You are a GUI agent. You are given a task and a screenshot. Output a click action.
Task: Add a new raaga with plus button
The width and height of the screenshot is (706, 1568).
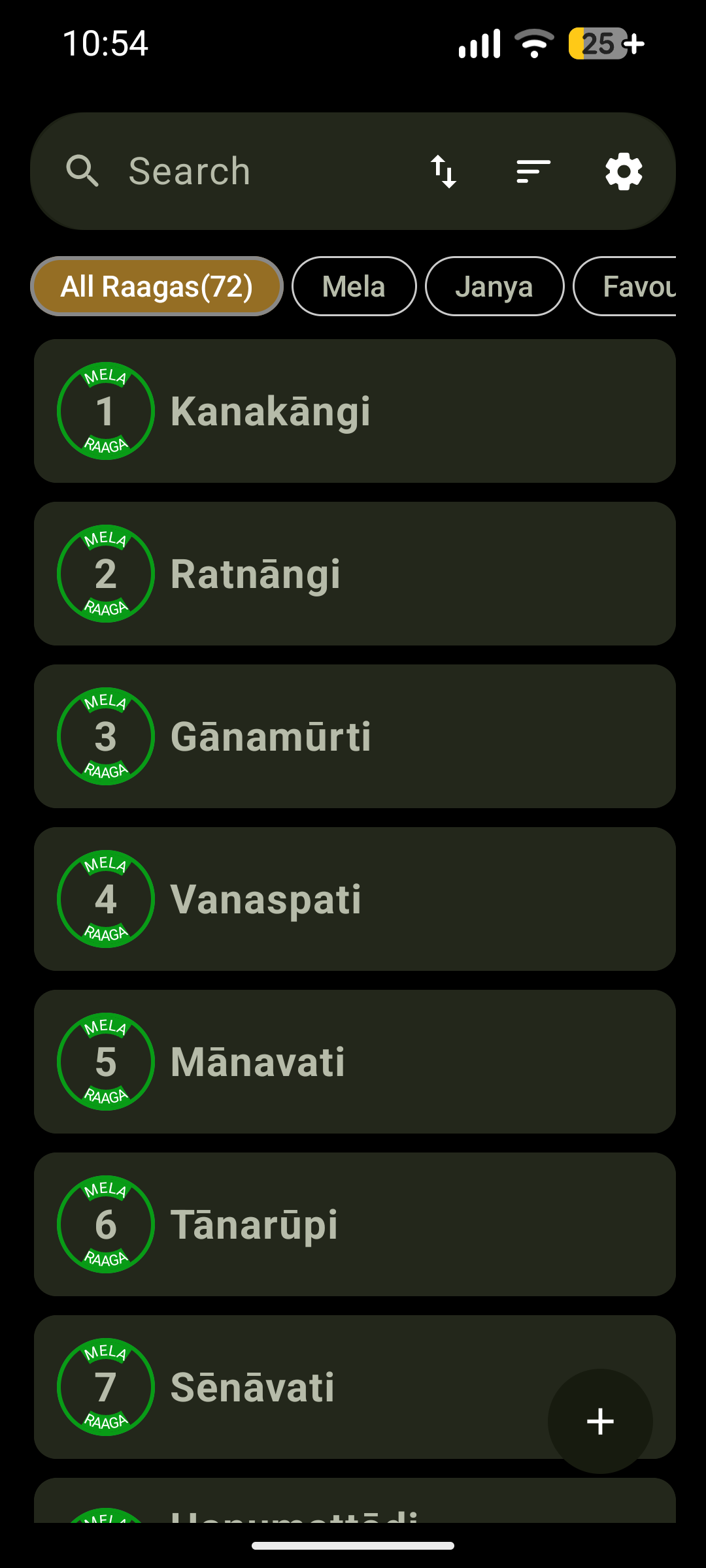pos(600,1421)
